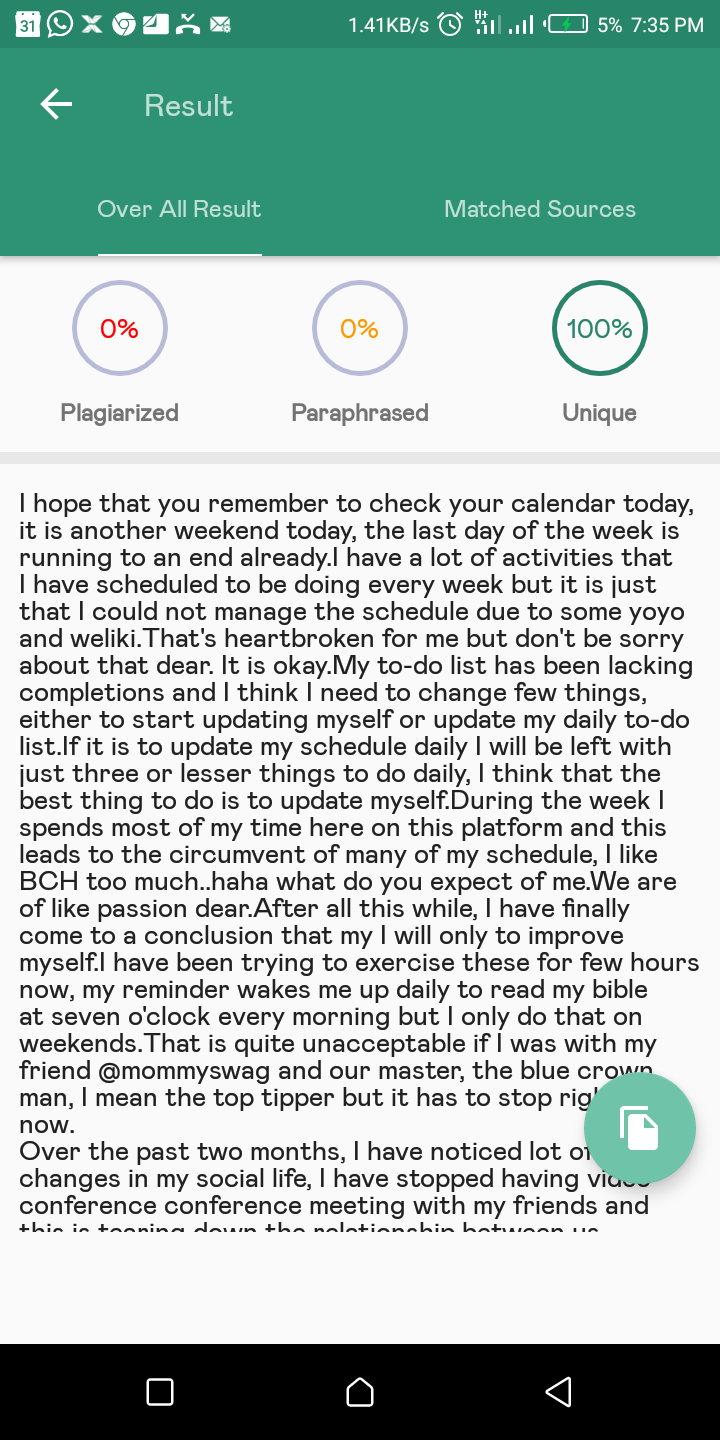The height and width of the screenshot is (1440, 720).
Task: Switch to the Matched Sources tab
Action: coord(540,209)
